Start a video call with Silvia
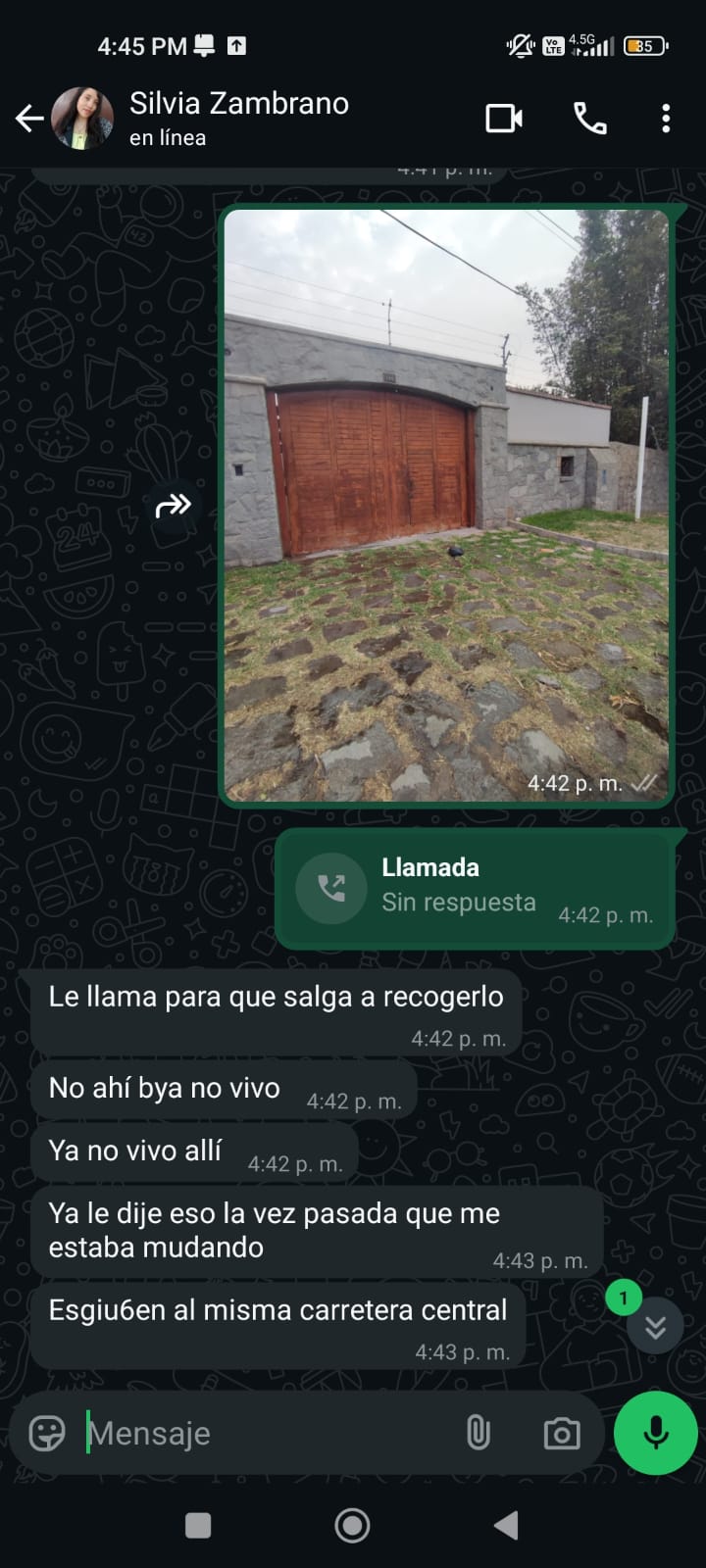The image size is (706, 1568). (504, 119)
